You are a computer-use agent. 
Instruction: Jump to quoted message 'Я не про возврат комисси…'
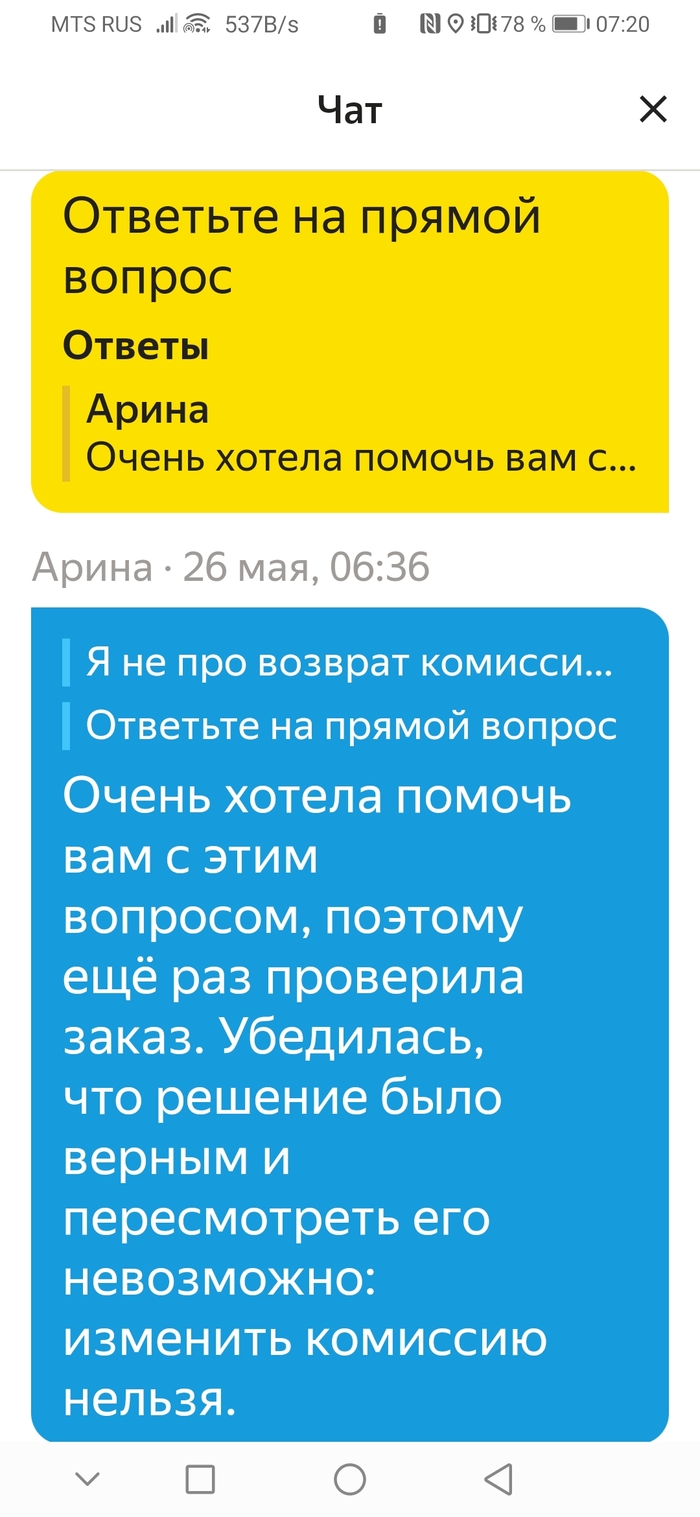coord(348,663)
